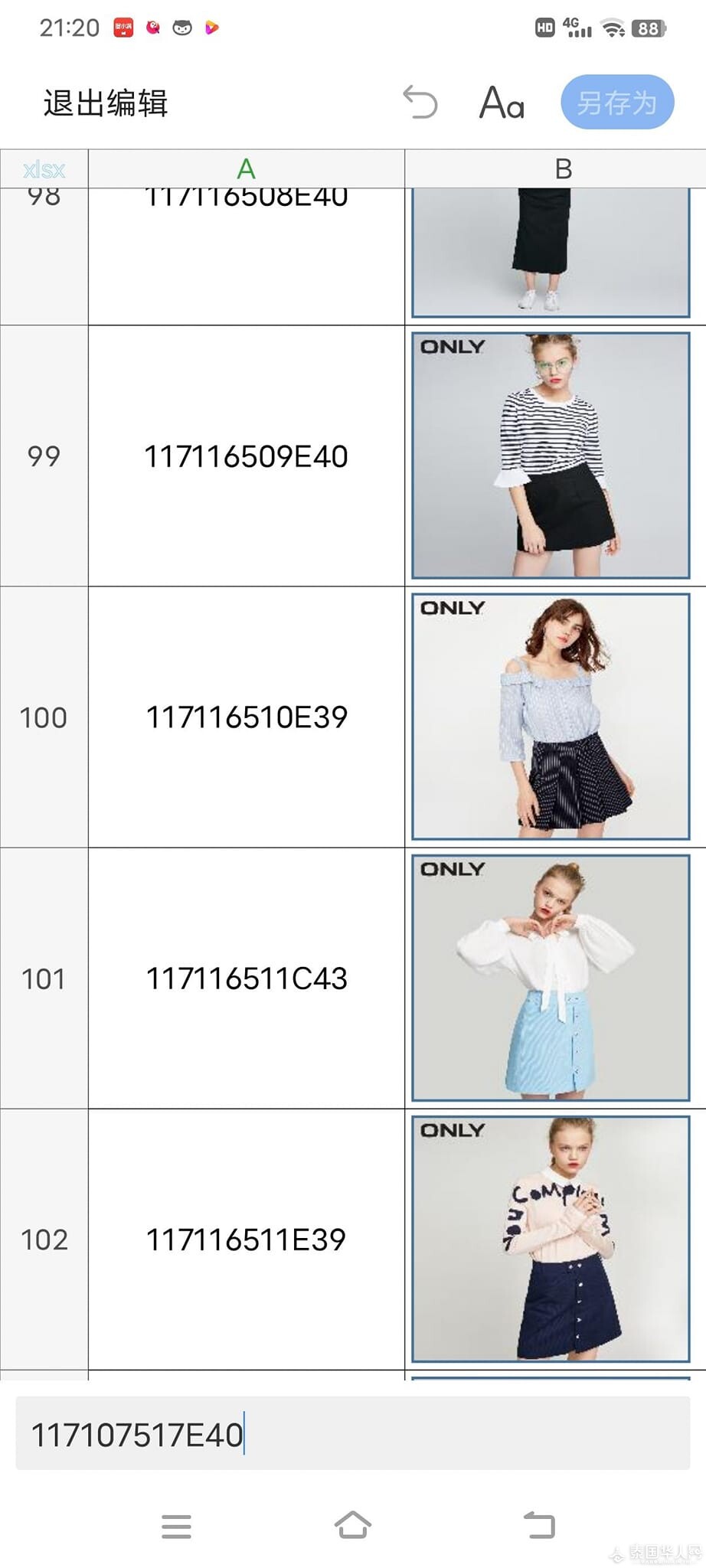Select cell 117116511C43
The height and width of the screenshot is (1568, 706).
coord(246,978)
